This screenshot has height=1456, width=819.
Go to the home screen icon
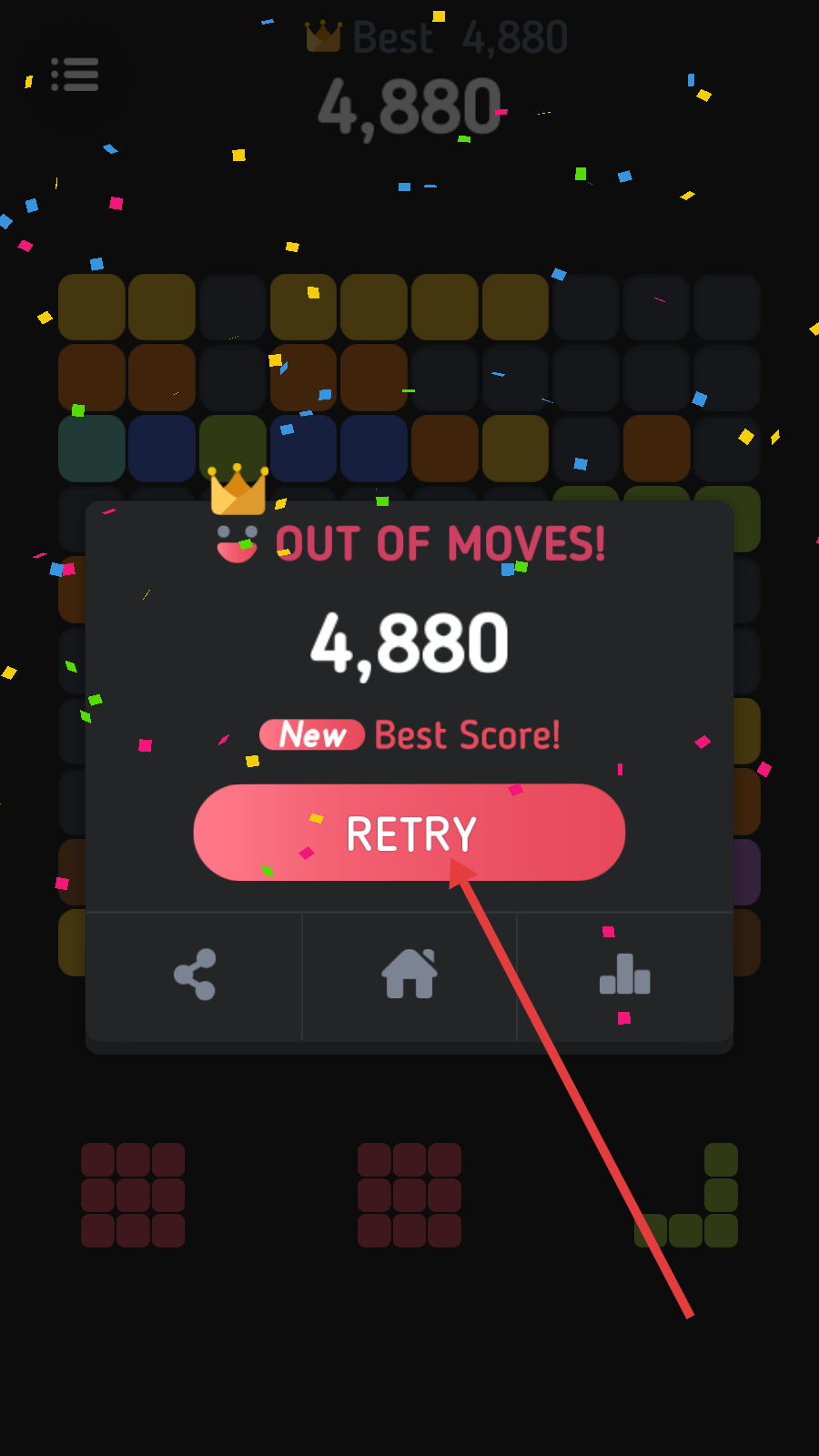pos(409,975)
